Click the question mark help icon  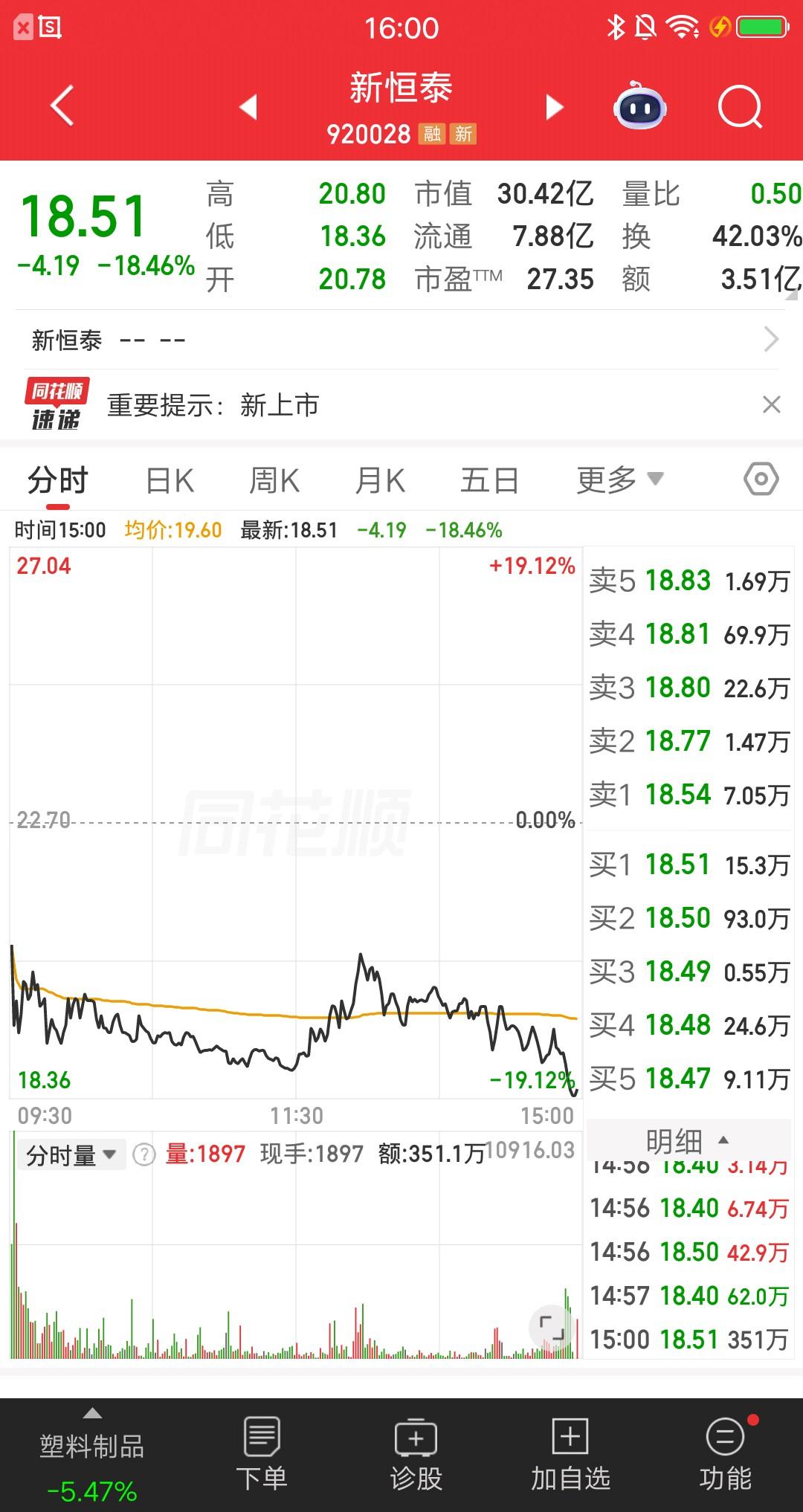tap(144, 1154)
